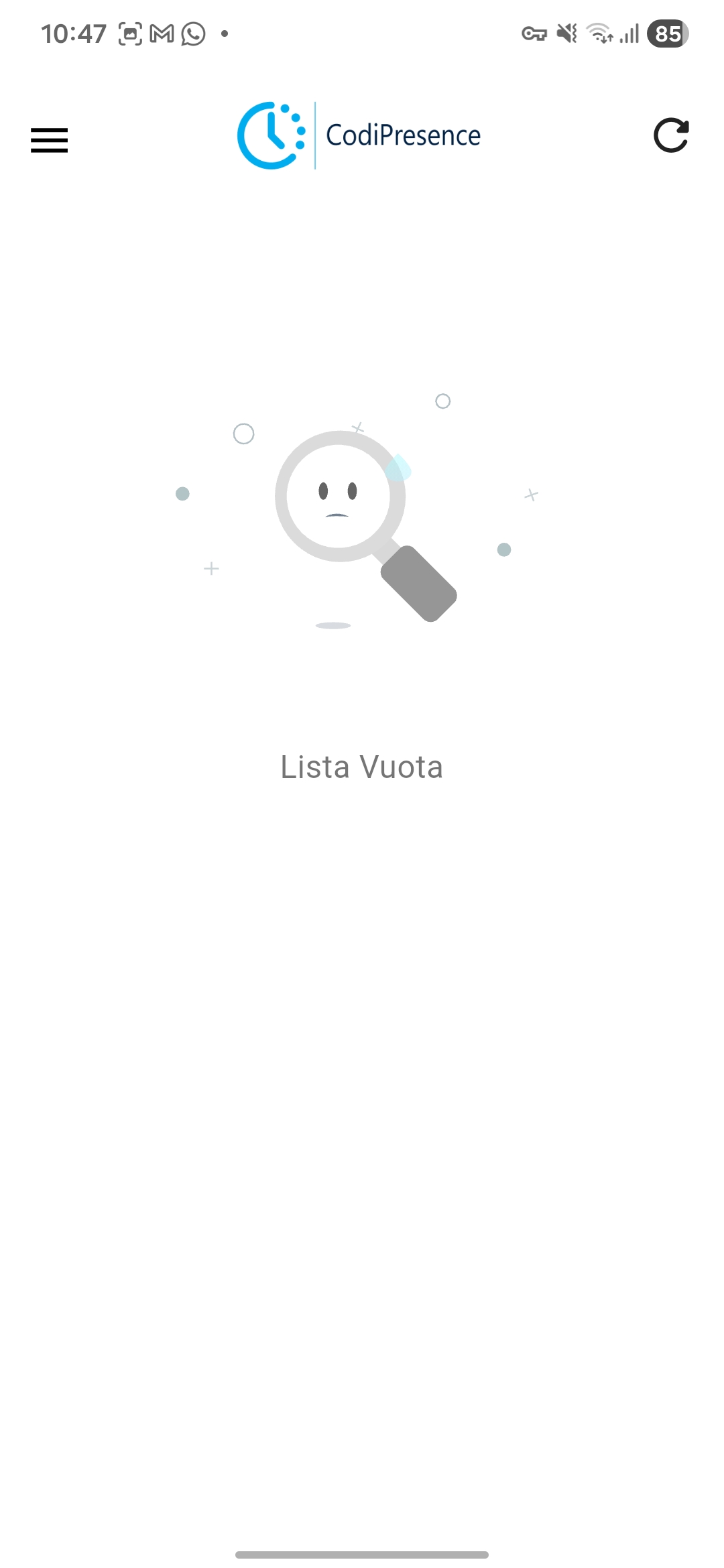Image resolution: width=724 pixels, height=1568 pixels.
Task: Tap the cellular signal bars icon
Action: (629, 34)
